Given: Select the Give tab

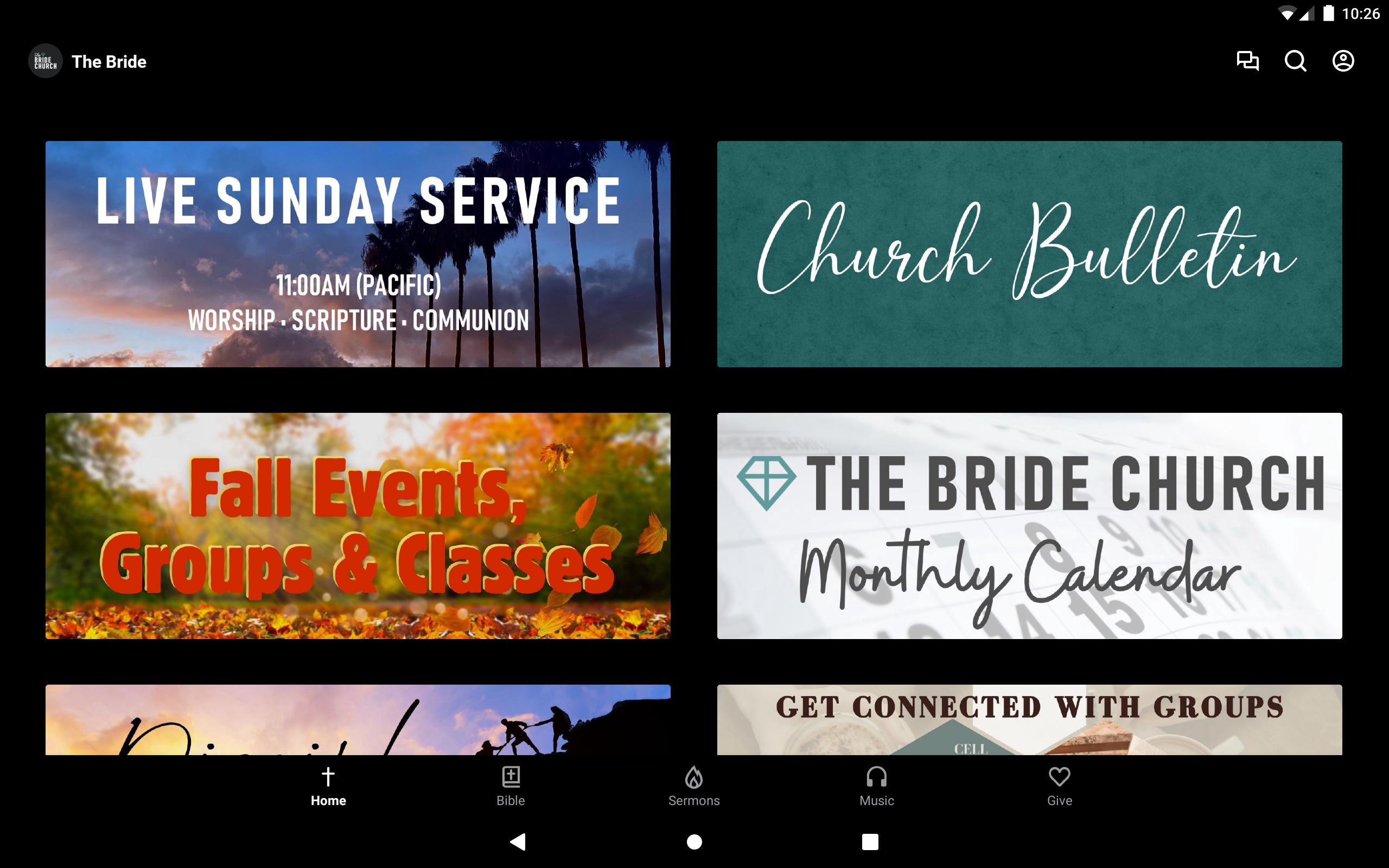Looking at the screenshot, I should (1059, 786).
